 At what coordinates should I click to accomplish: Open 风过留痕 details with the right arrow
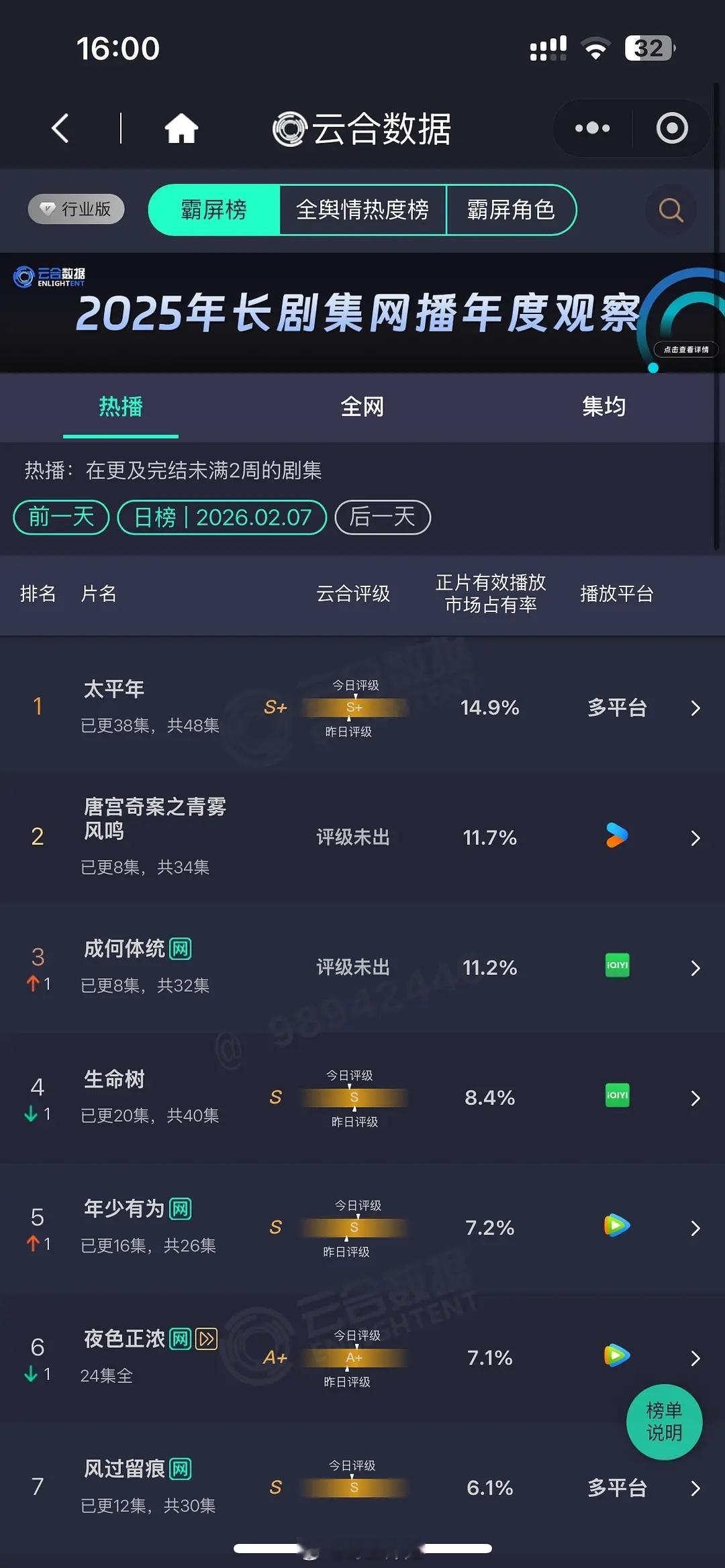(x=695, y=1488)
